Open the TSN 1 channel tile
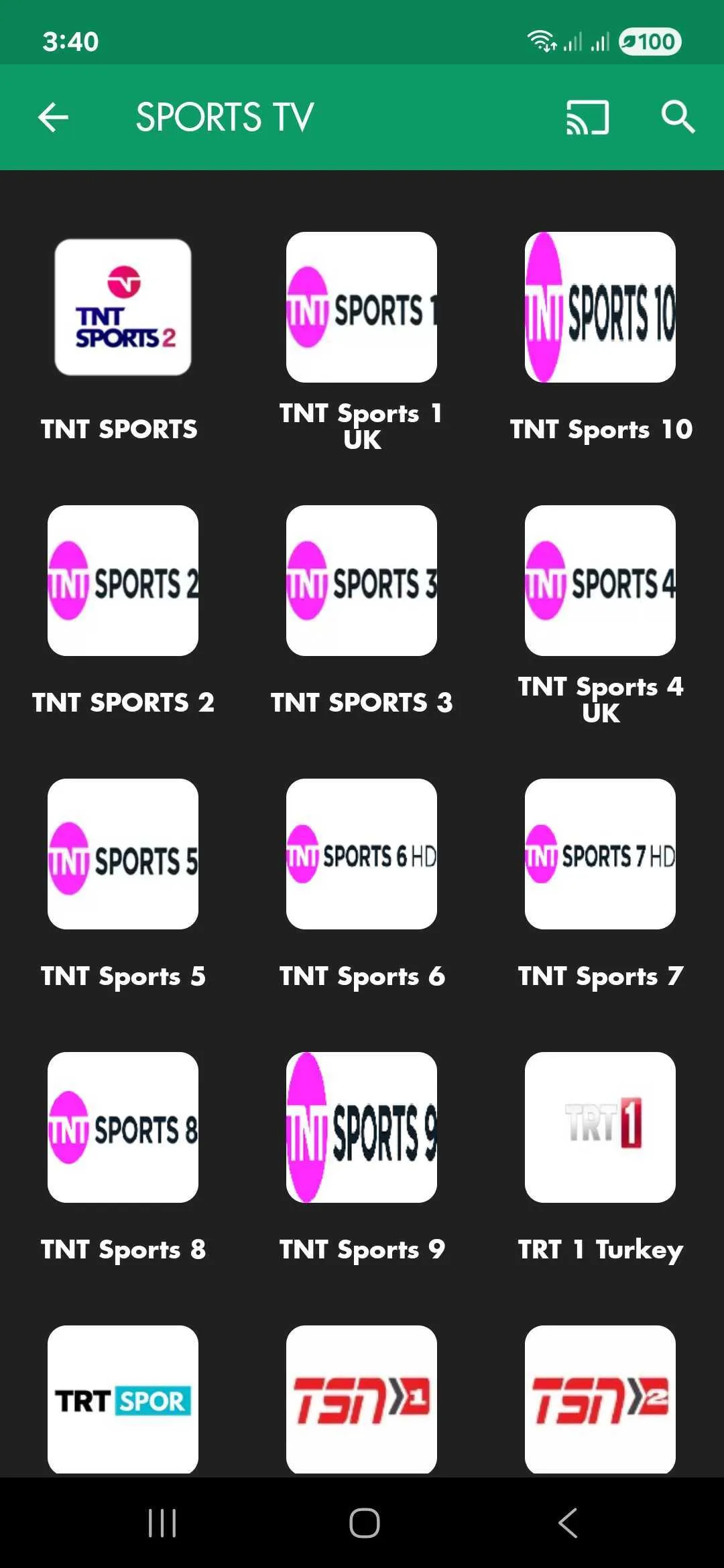The image size is (724, 1568). (x=361, y=1399)
